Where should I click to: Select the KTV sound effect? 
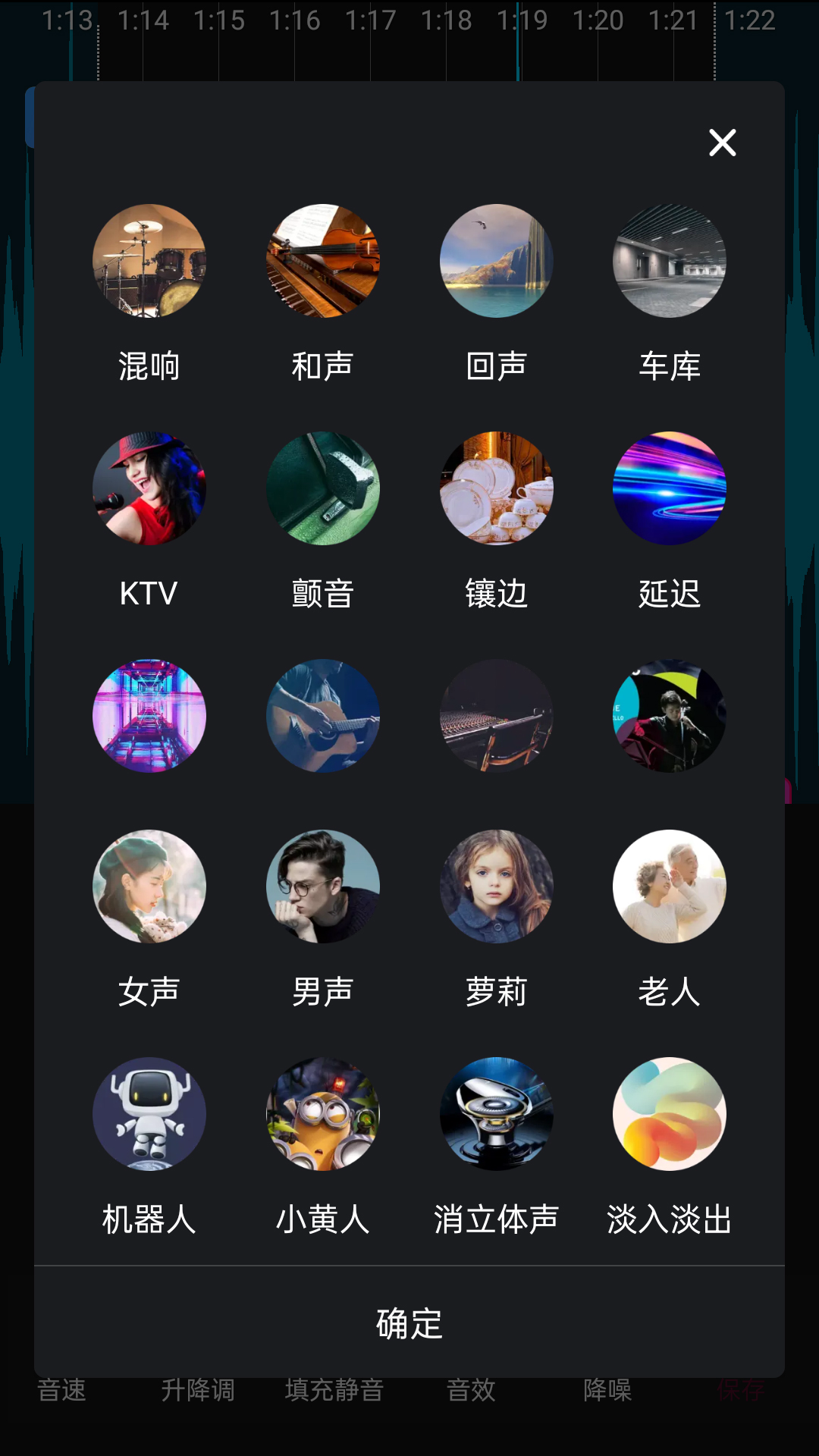[x=149, y=488]
